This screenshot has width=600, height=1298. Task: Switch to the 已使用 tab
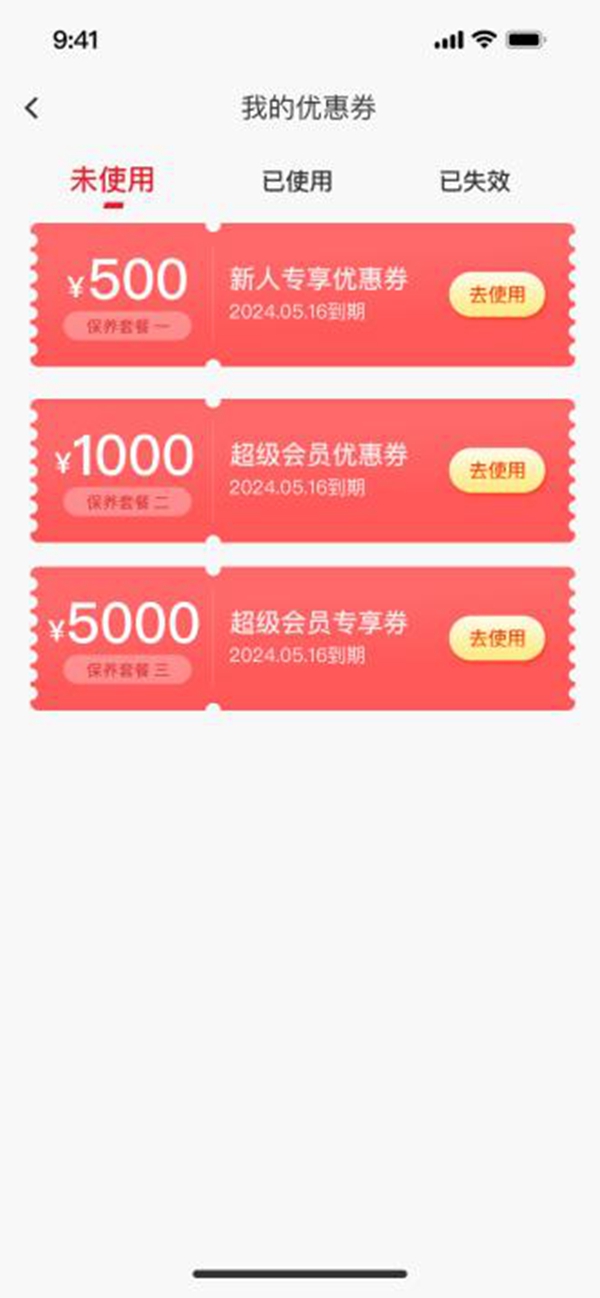coord(297,181)
